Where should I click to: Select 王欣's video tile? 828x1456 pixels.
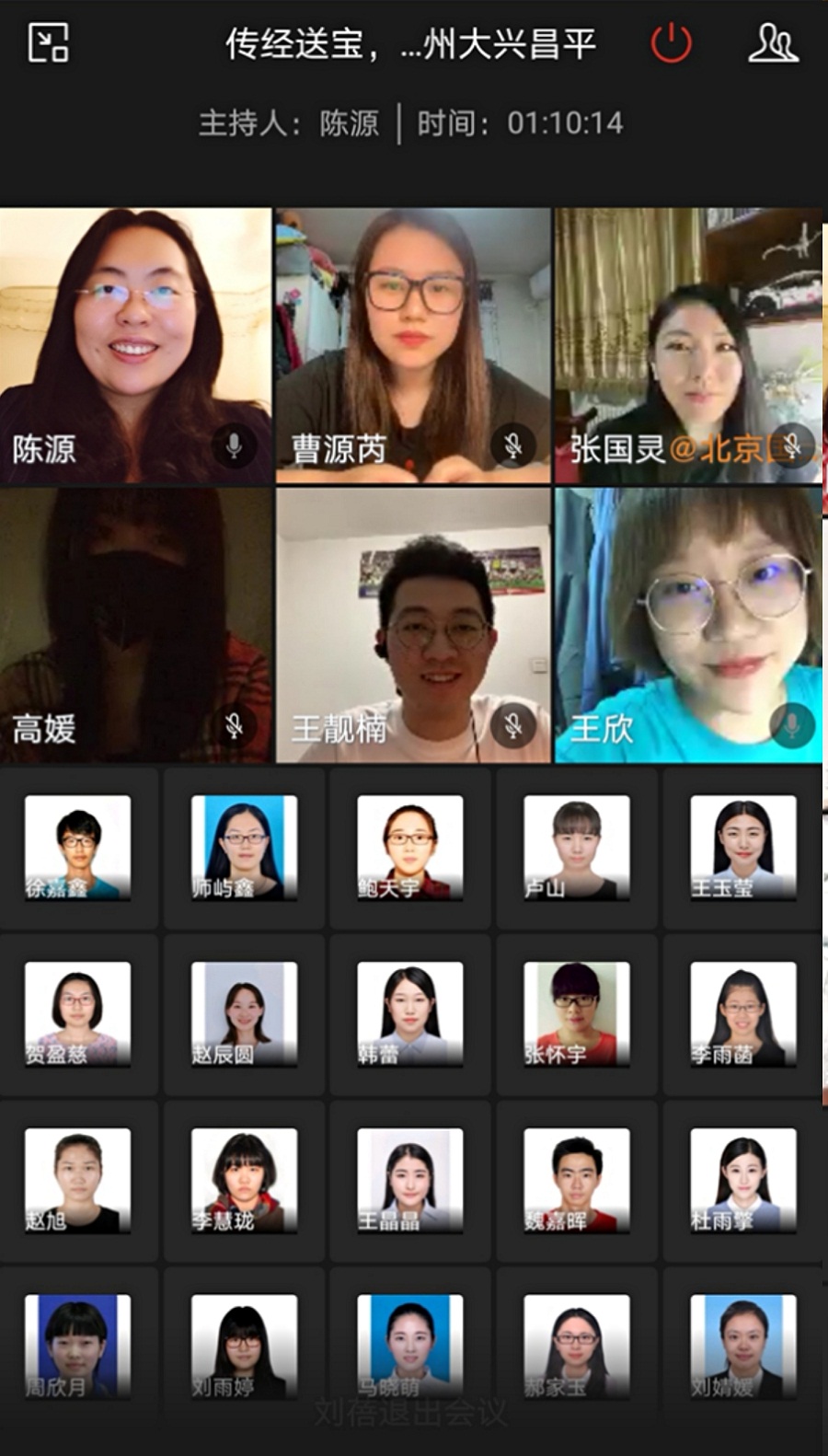tap(688, 625)
